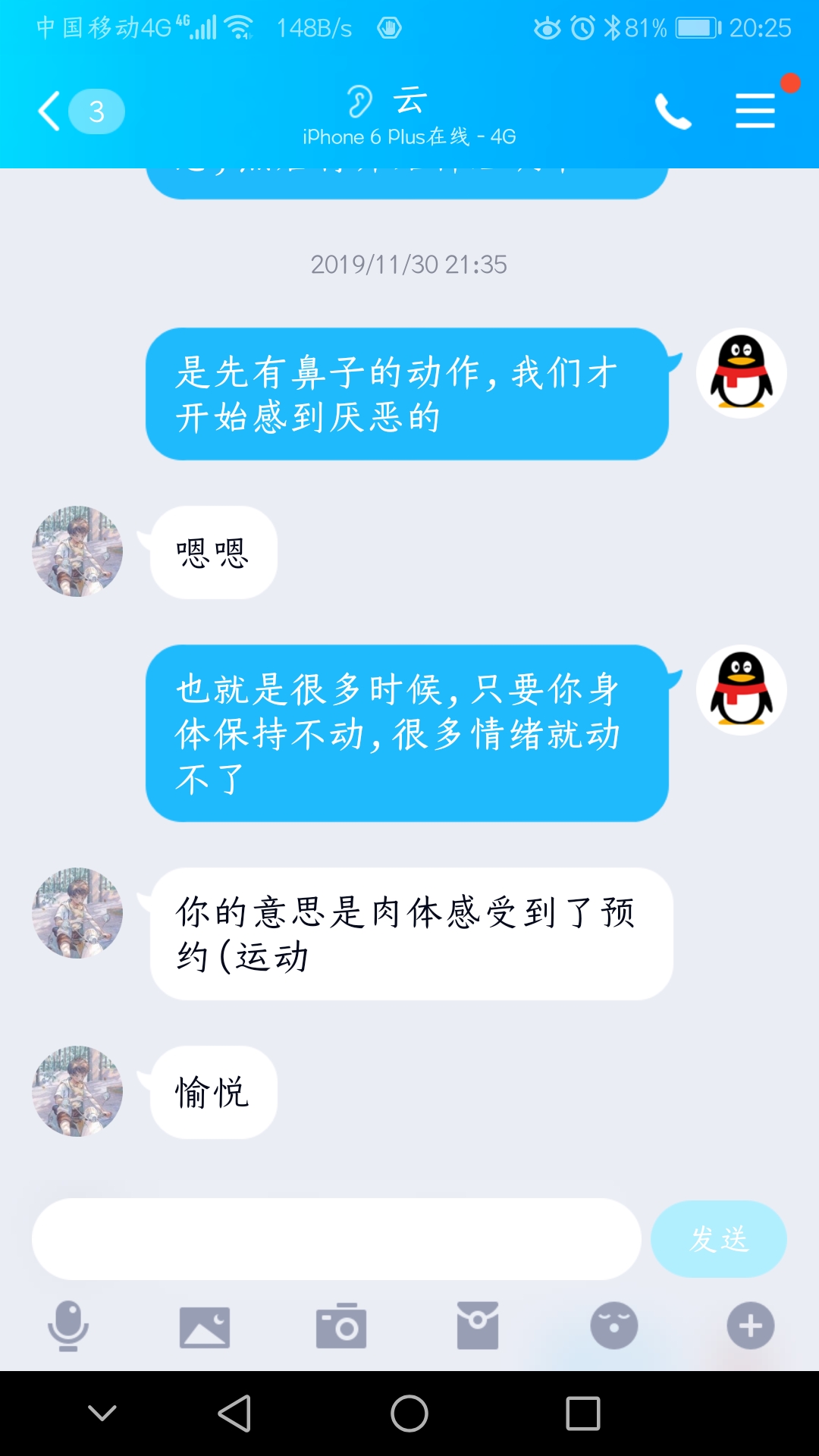Tap the system home button
Screen dimensions: 819x1456
tap(409, 1414)
